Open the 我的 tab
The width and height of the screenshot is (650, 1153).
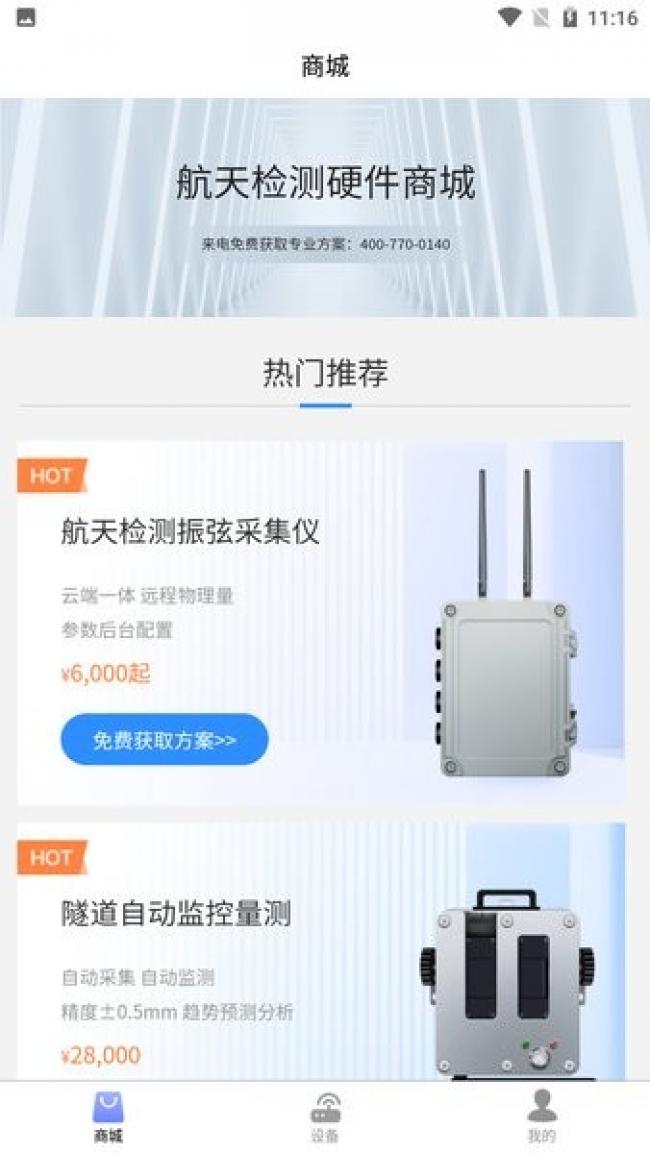tap(542, 1117)
